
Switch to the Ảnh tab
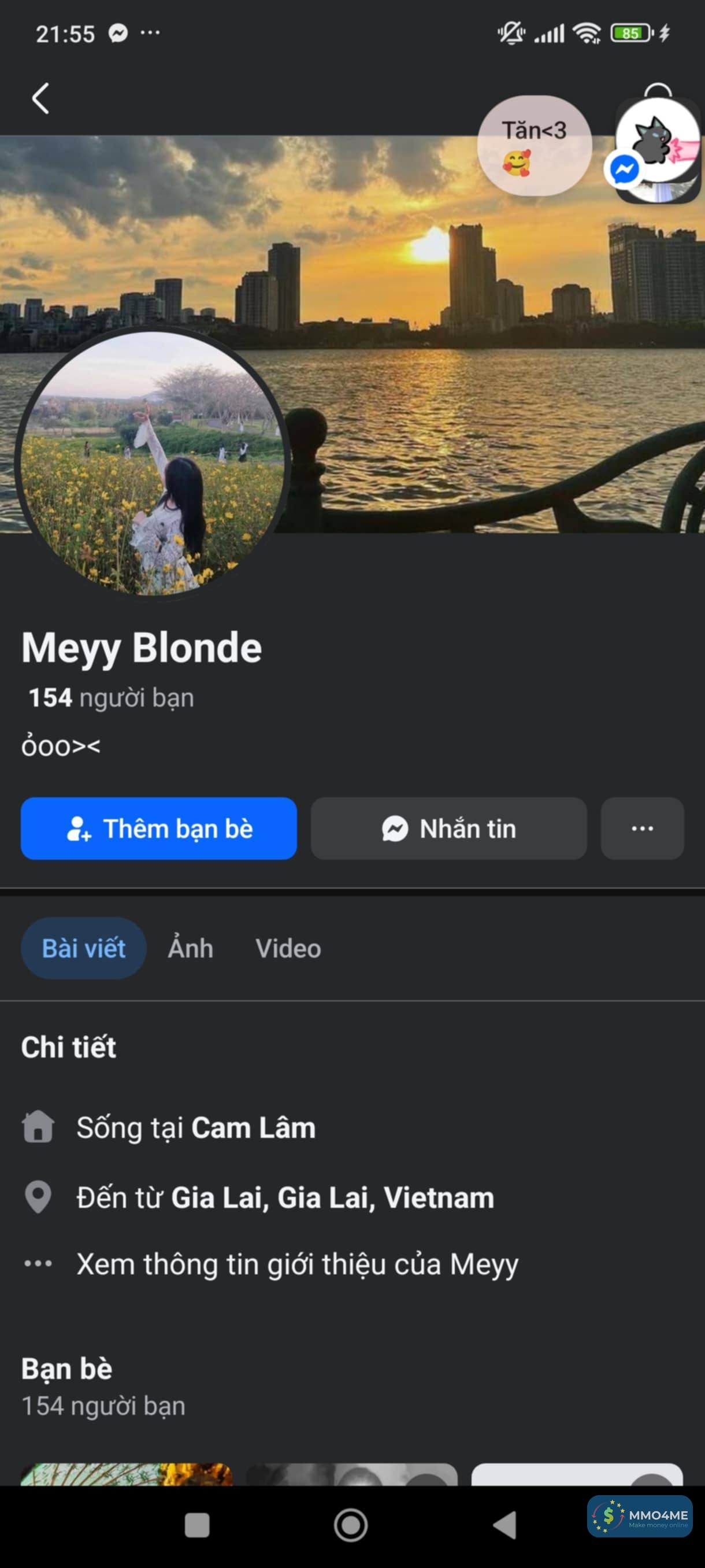190,948
